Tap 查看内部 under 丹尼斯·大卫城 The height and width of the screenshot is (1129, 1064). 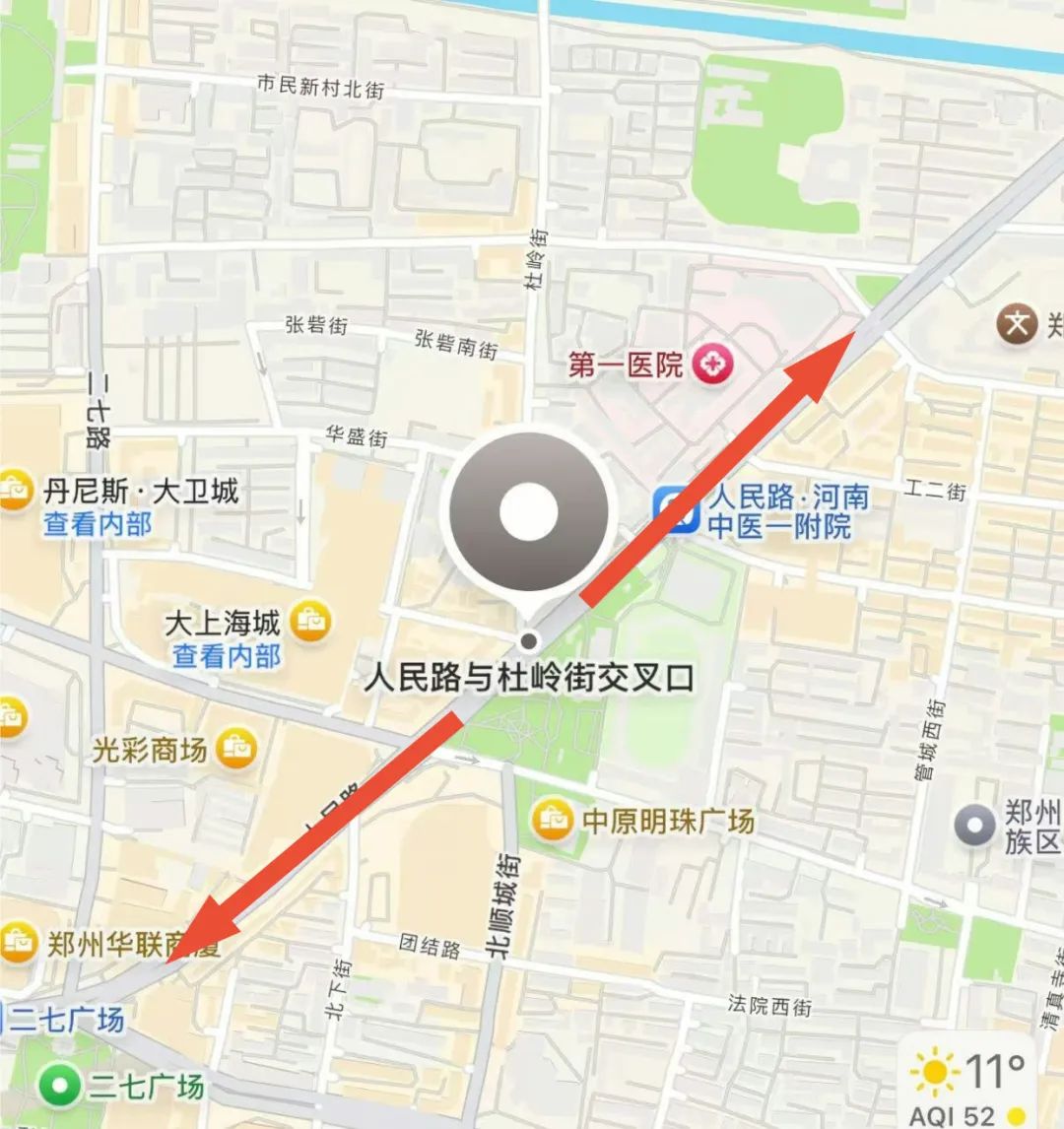pos(98,525)
